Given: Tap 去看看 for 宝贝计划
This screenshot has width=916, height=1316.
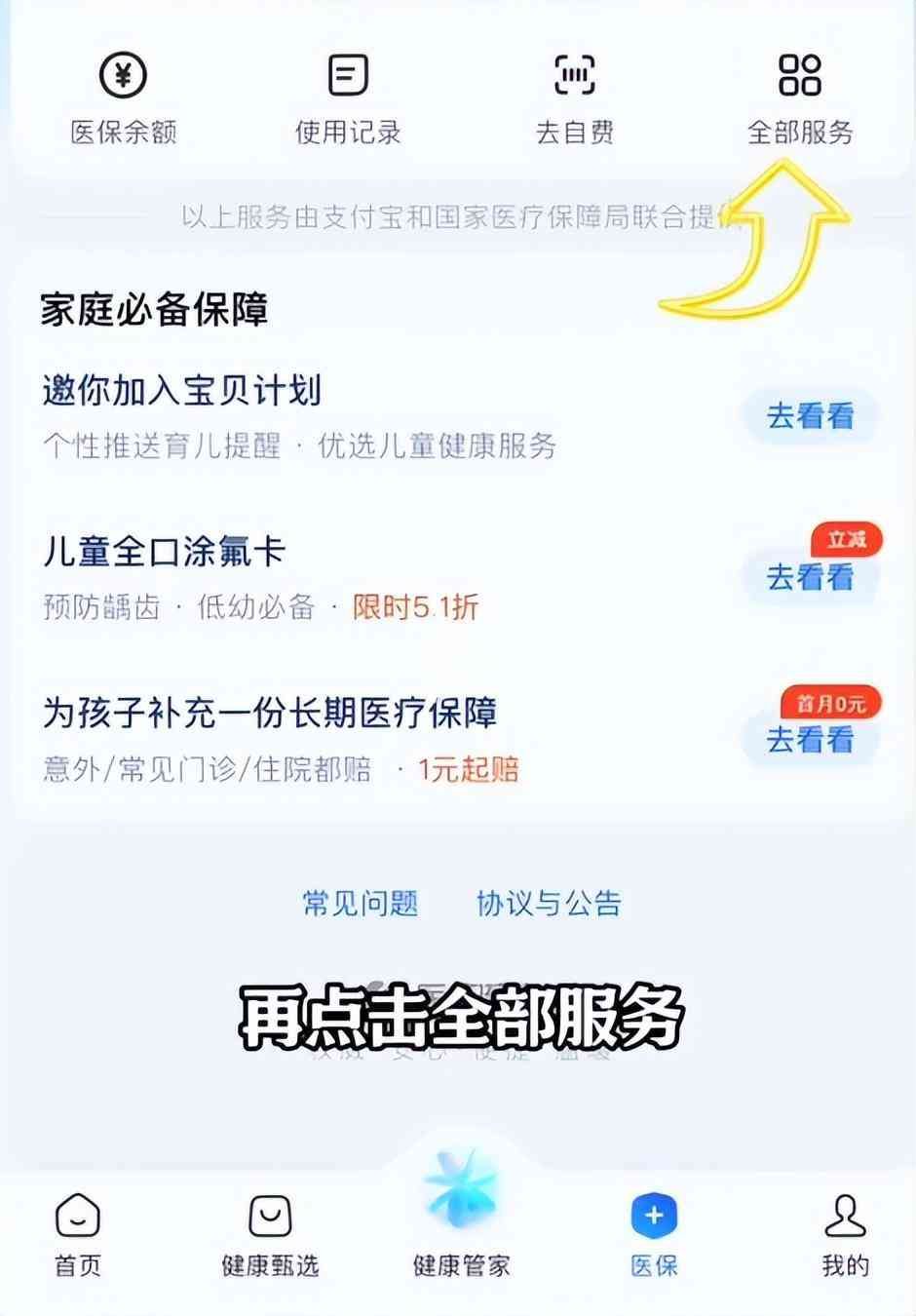Looking at the screenshot, I should (810, 416).
